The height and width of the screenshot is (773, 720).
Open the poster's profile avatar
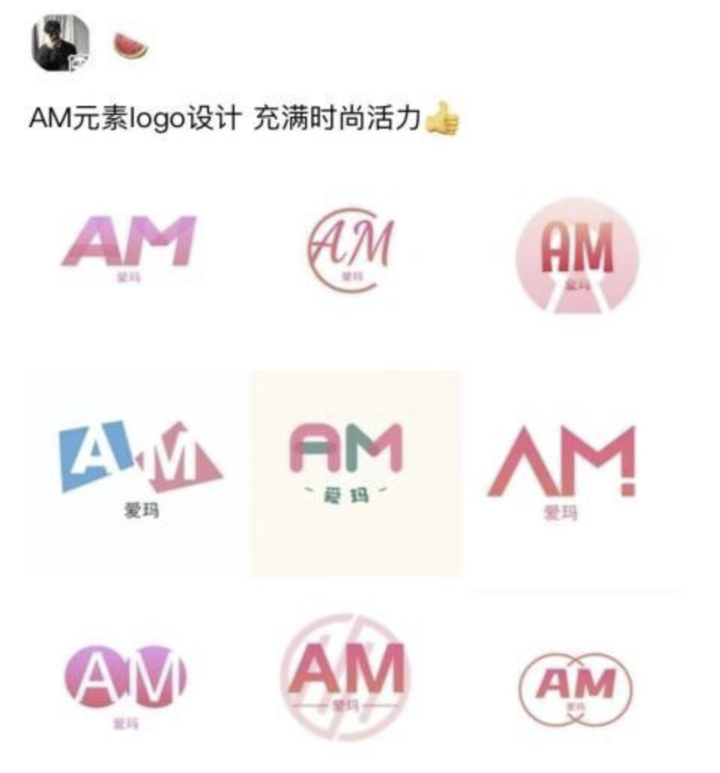tap(60, 44)
